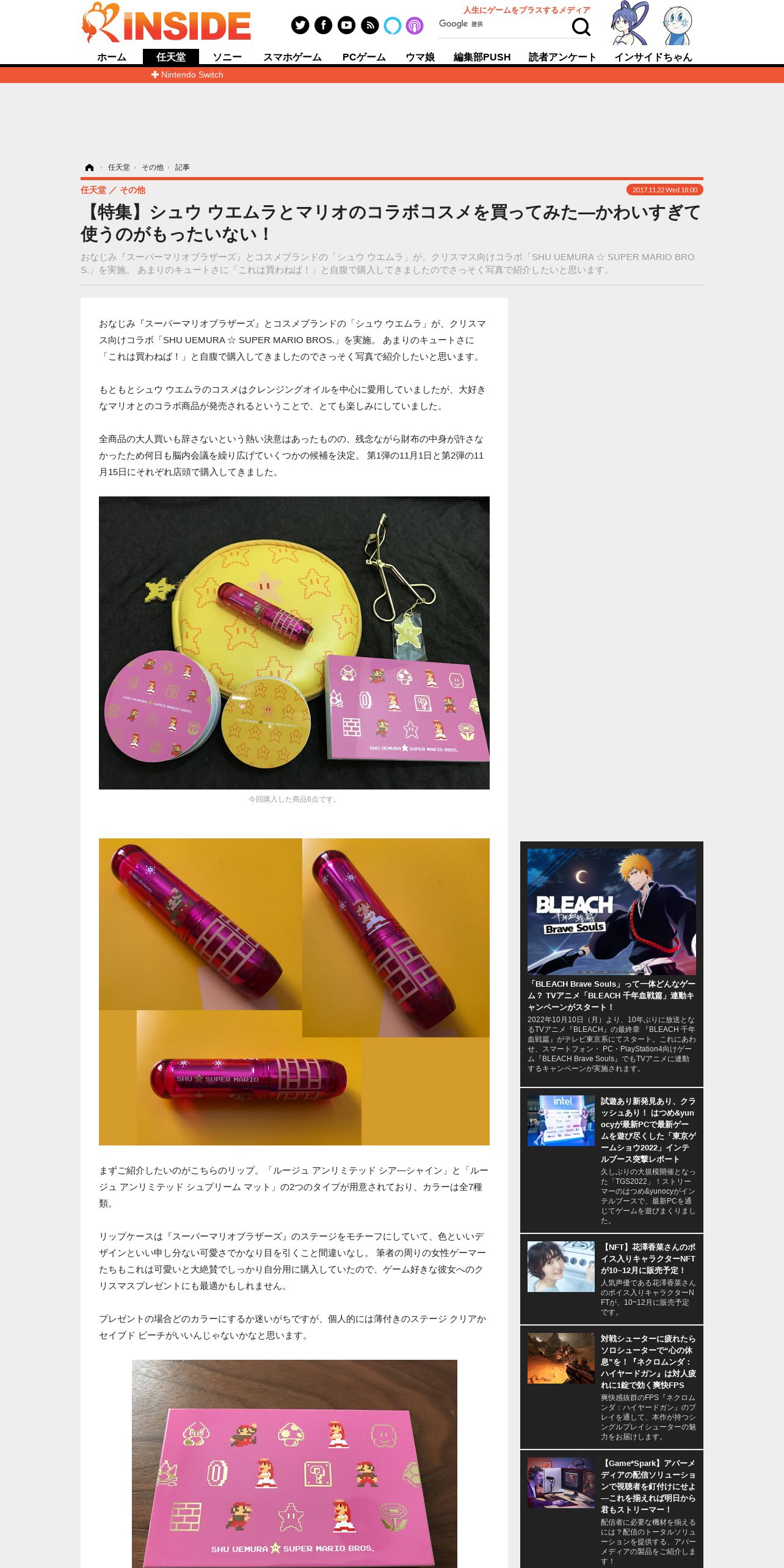Open the RSS feed icon
This screenshot has height=1568, width=784.
[369, 25]
